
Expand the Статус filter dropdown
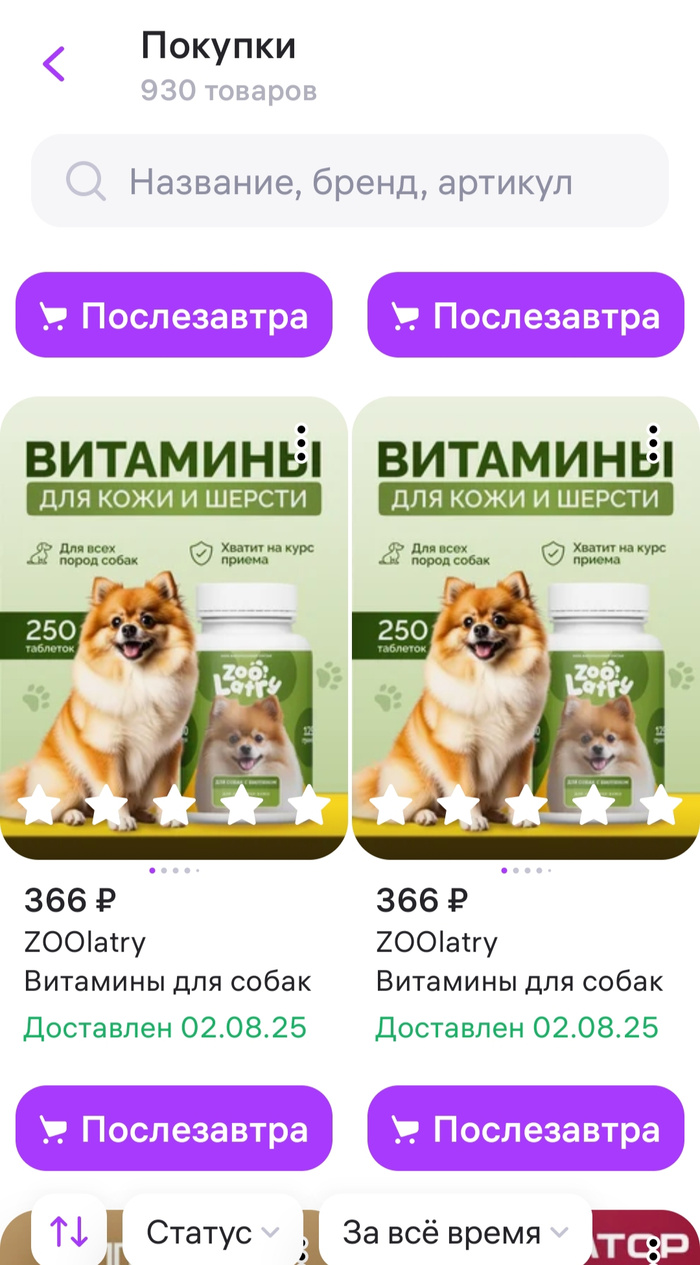tap(212, 1232)
